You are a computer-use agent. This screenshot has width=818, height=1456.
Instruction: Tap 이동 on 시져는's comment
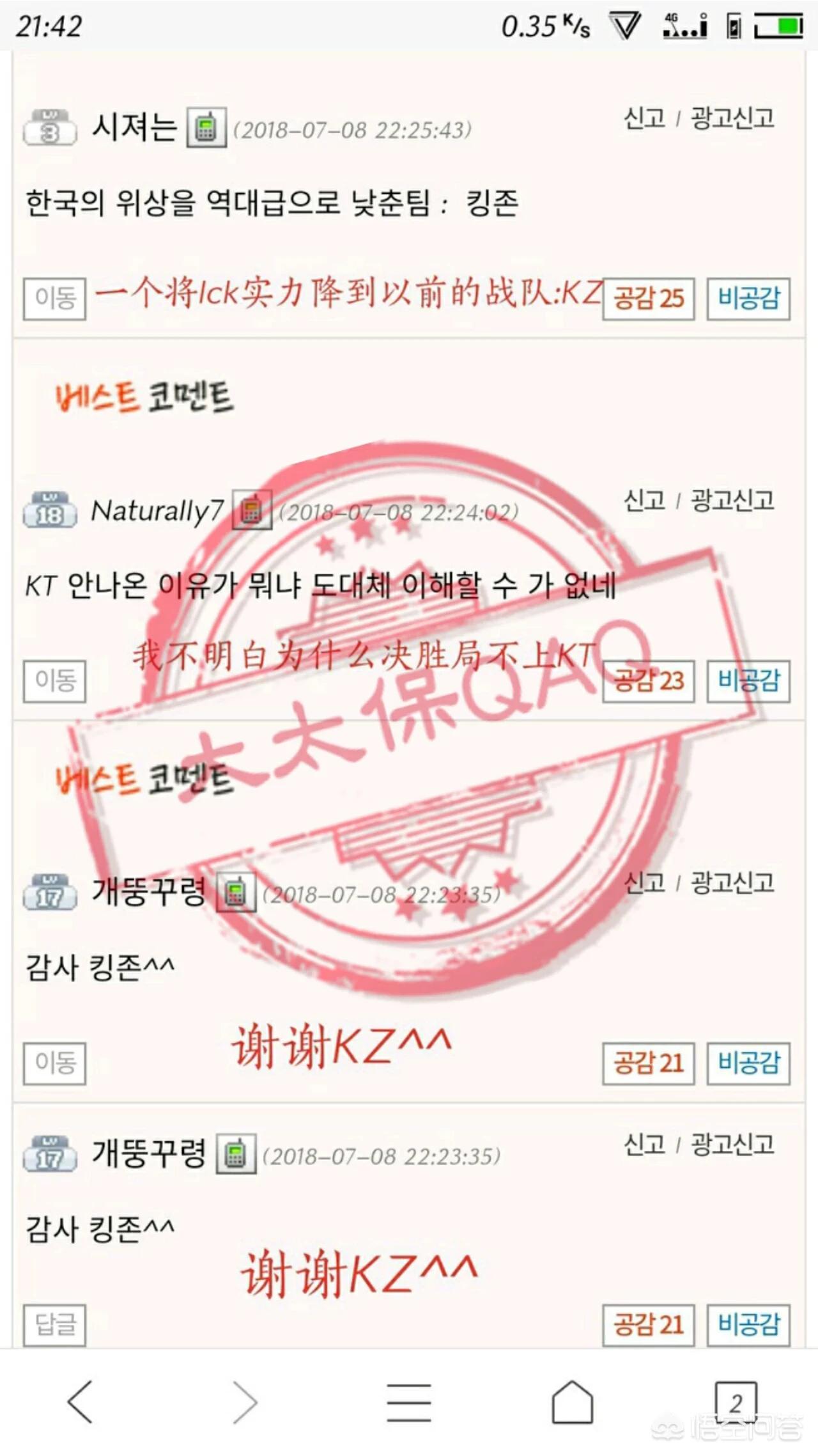tap(55, 299)
